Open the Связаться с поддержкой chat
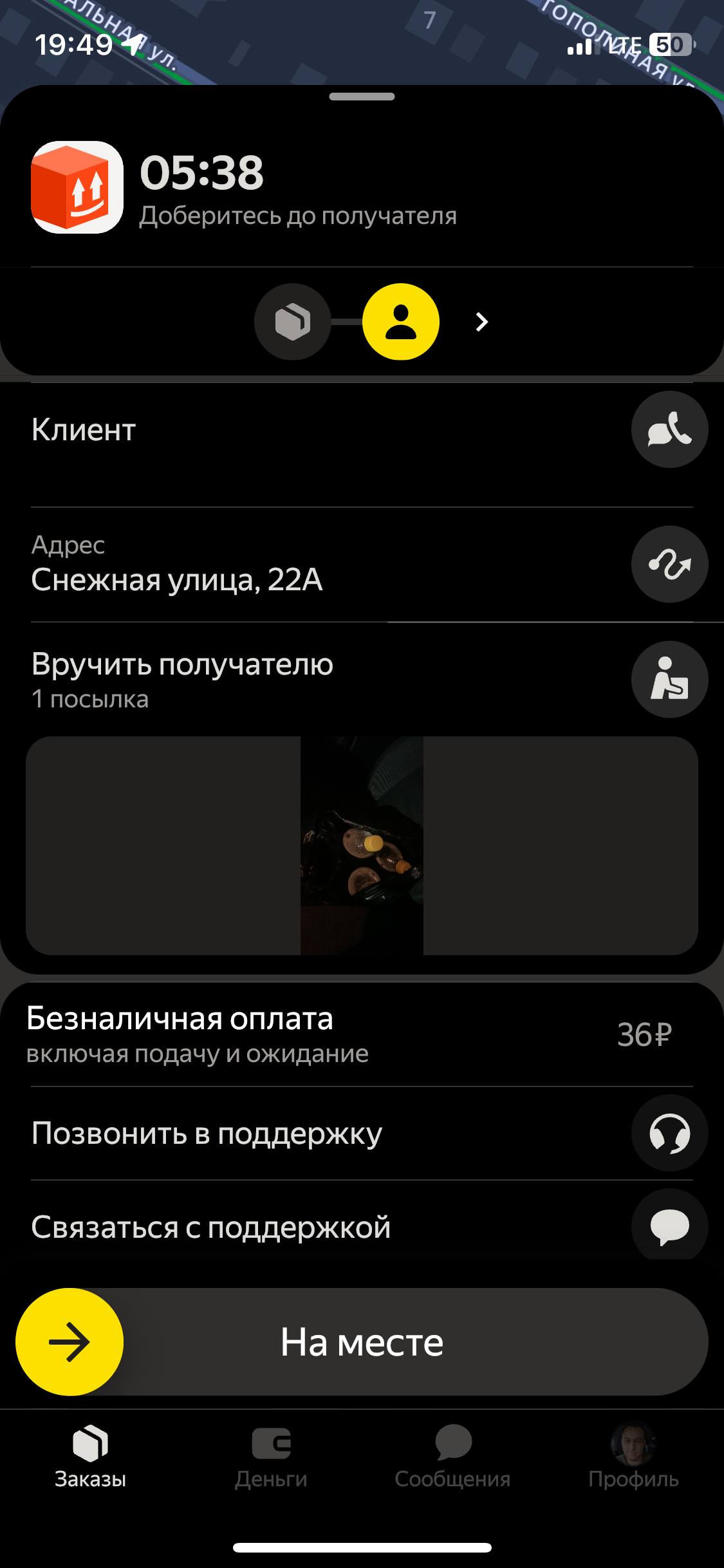The image size is (724, 1568). (669, 1226)
